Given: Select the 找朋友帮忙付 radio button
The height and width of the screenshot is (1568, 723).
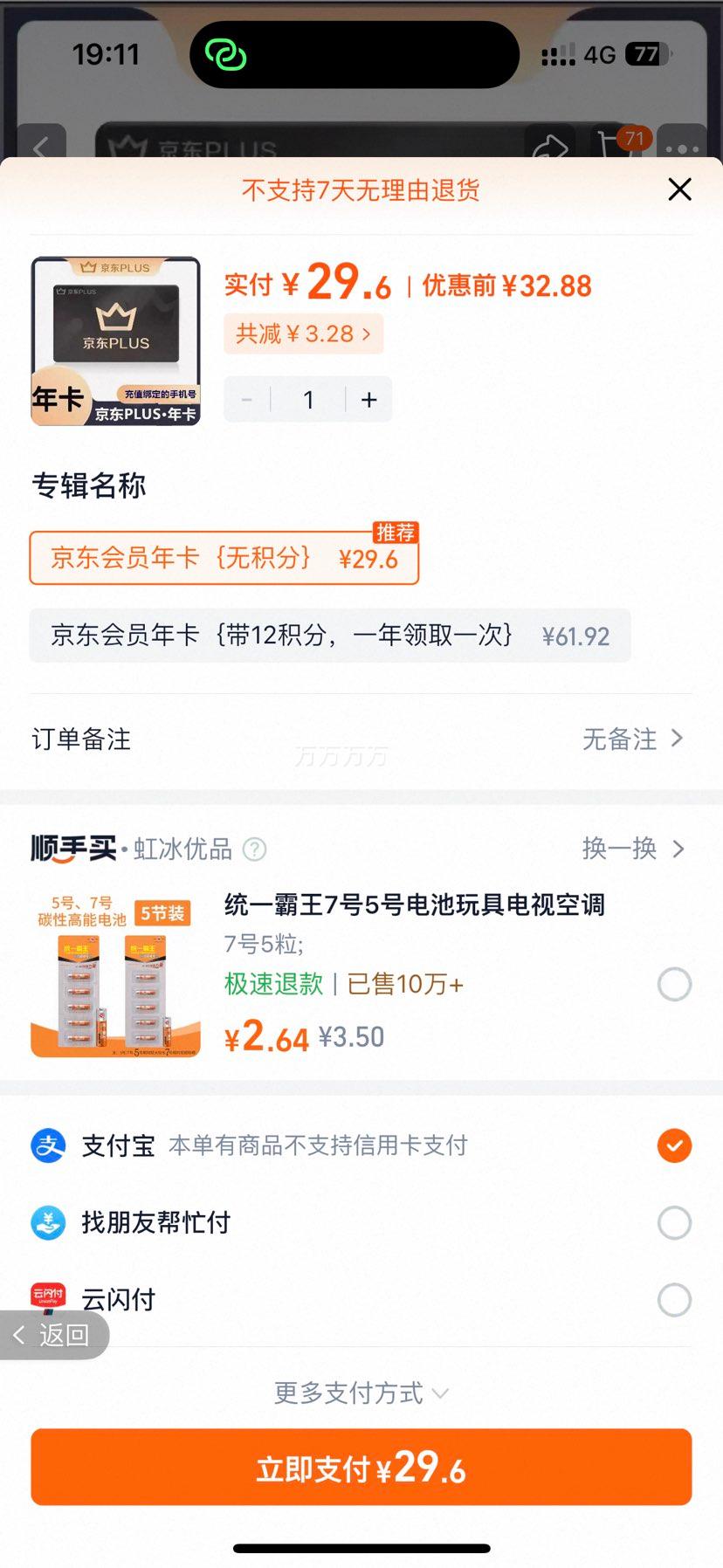Looking at the screenshot, I should click(x=673, y=1223).
